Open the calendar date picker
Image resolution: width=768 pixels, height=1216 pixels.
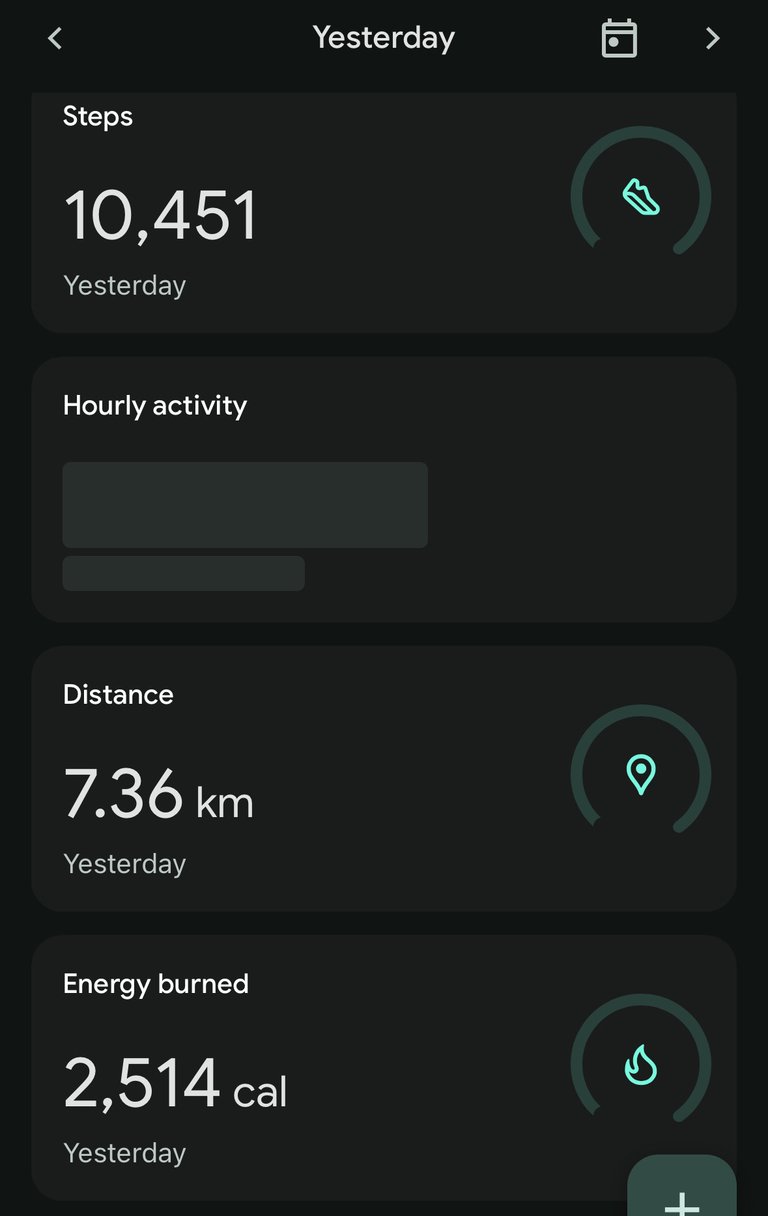point(619,39)
